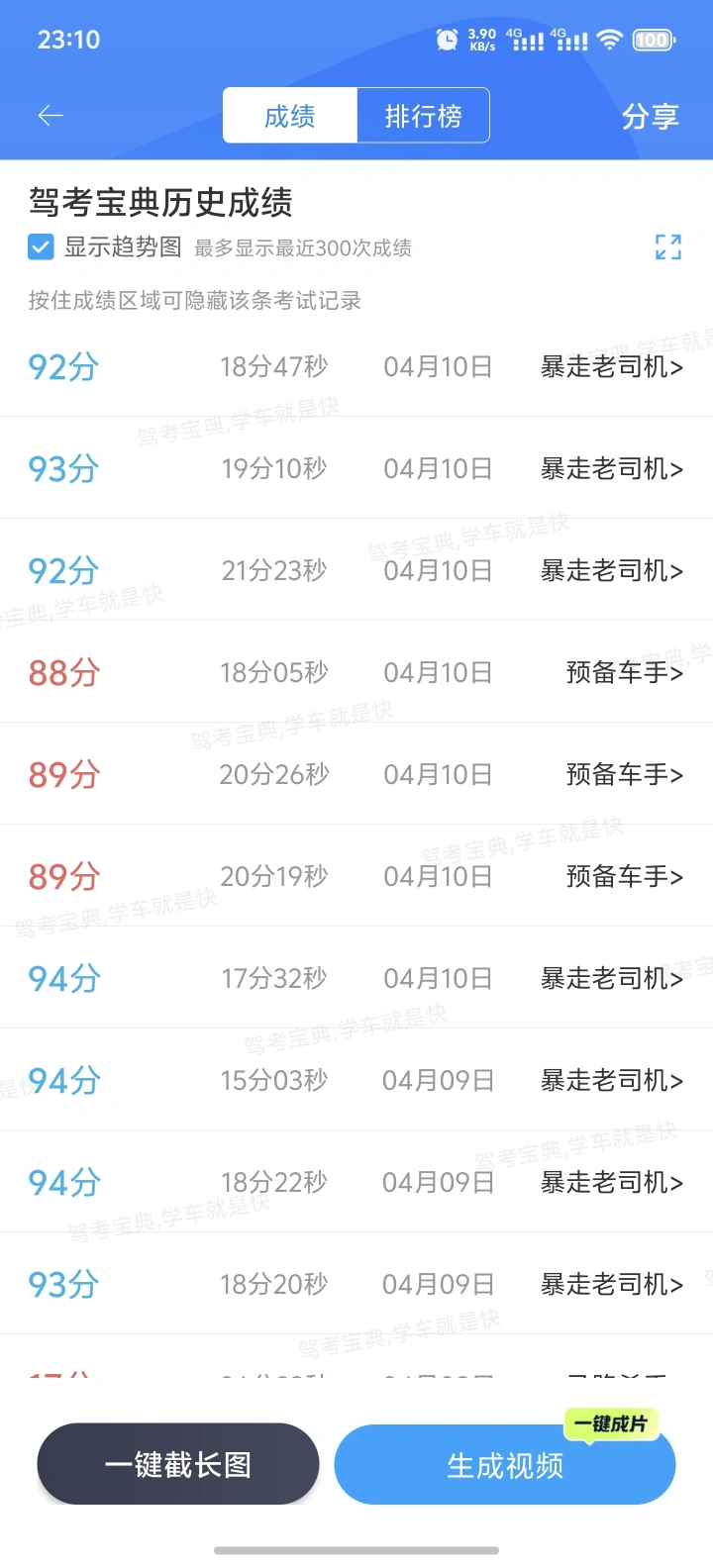
Task: Open the 93分 record with 19分10秒
Action: point(356,468)
